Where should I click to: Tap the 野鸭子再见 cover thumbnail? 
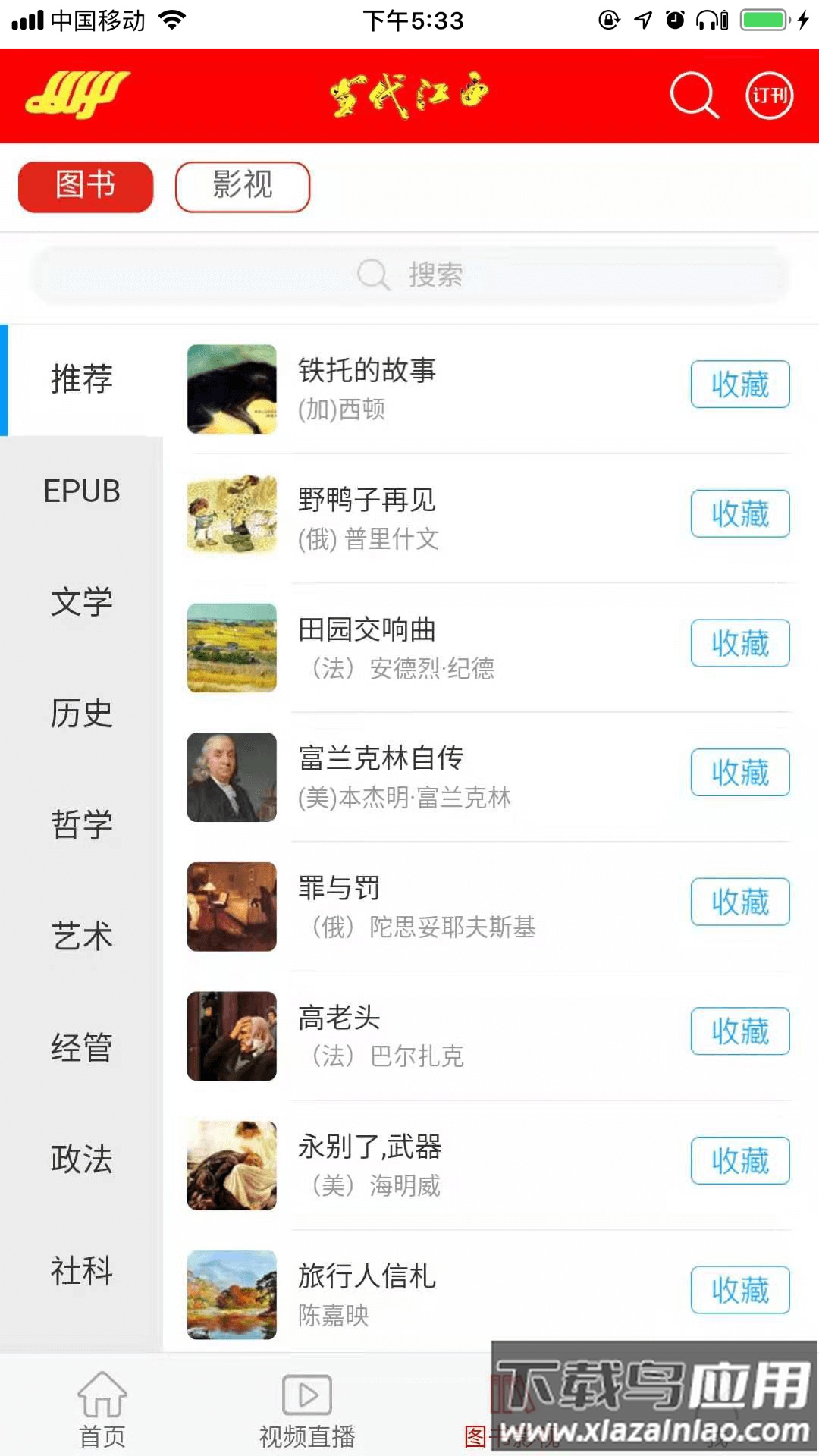(x=231, y=515)
